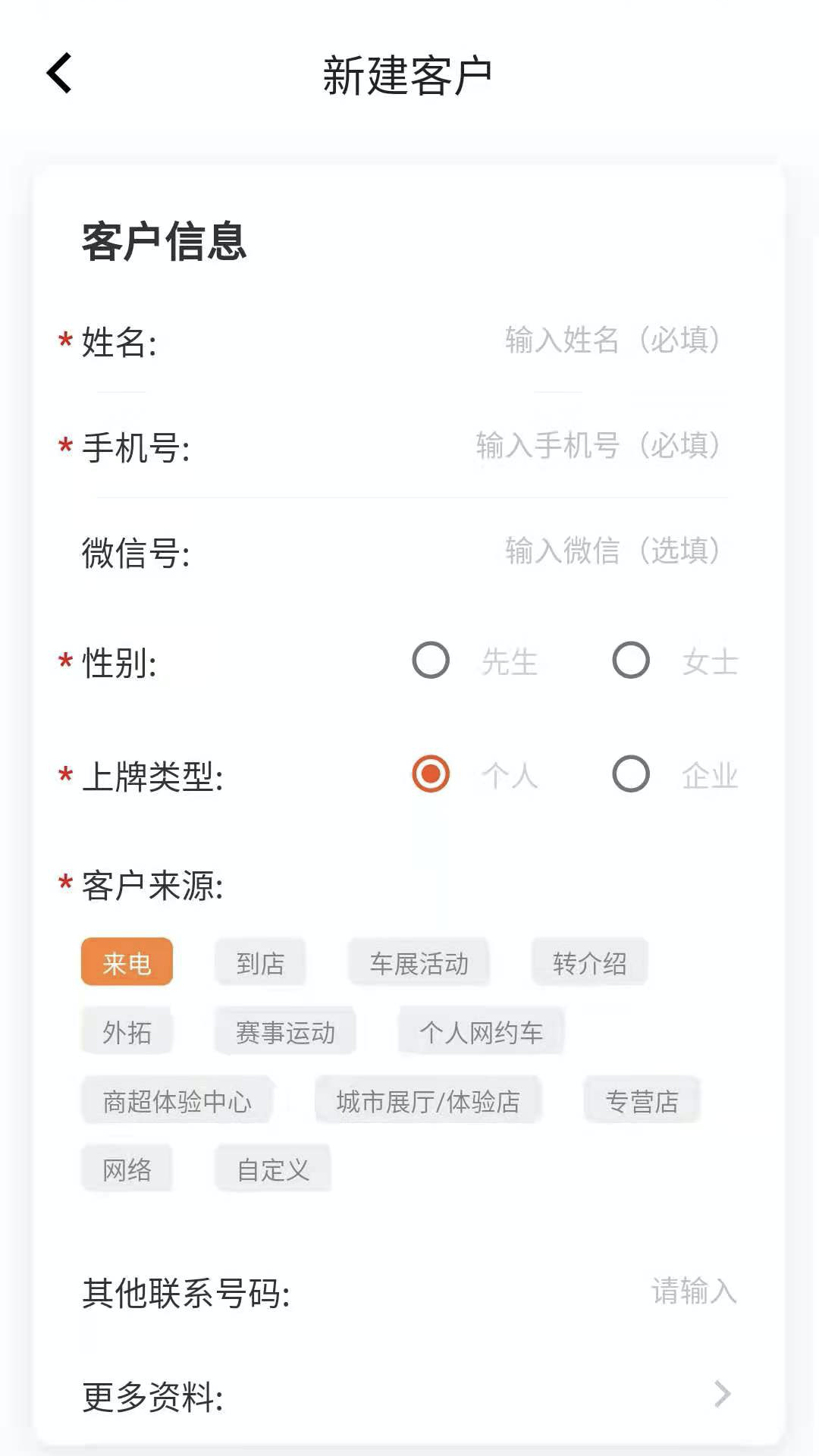This screenshot has width=819, height=1456.
Task: Click the 其他联系号码 input field
Action: tap(692, 1292)
